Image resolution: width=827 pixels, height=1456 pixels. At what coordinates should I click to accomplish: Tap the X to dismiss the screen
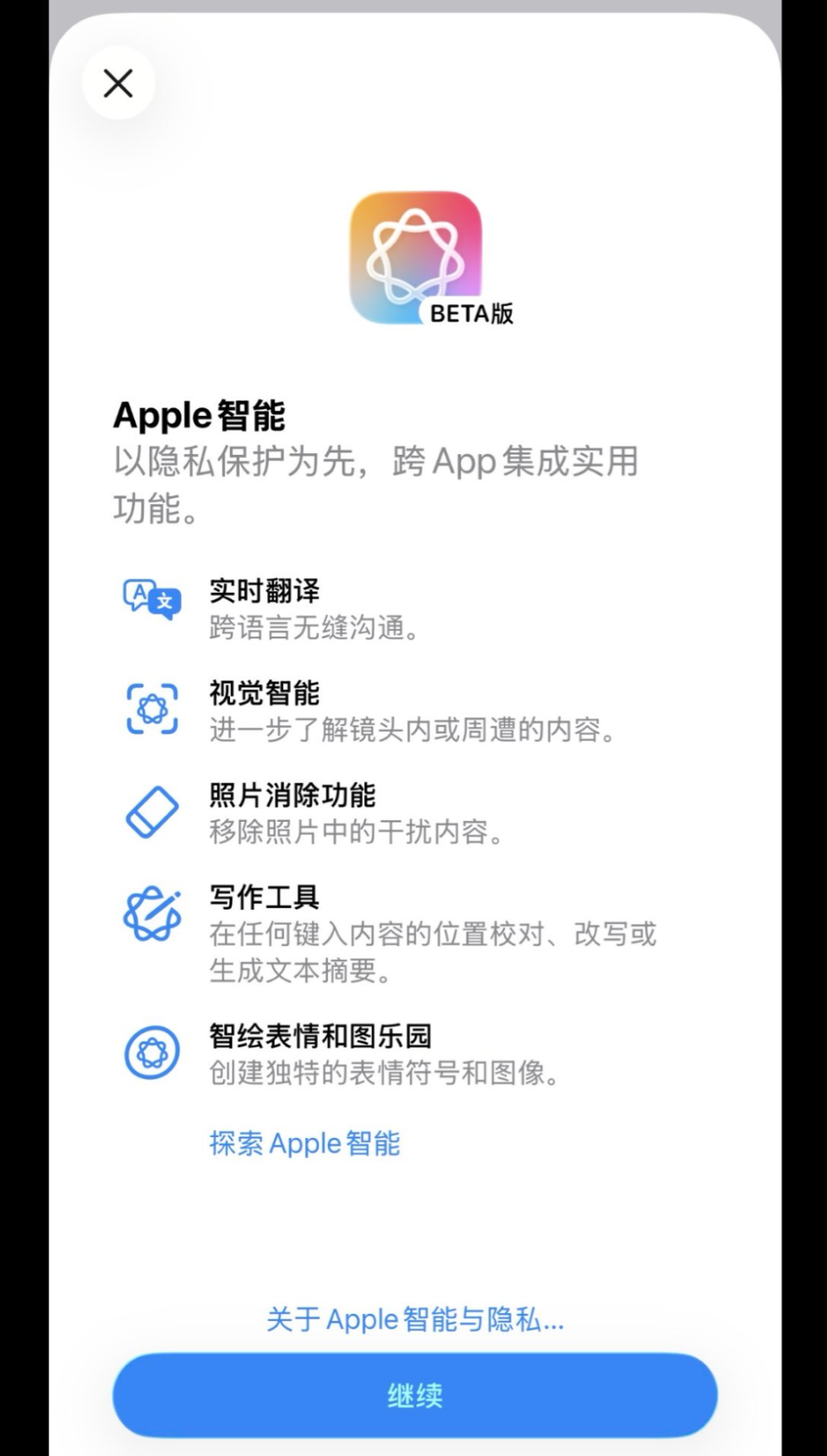click(x=118, y=84)
